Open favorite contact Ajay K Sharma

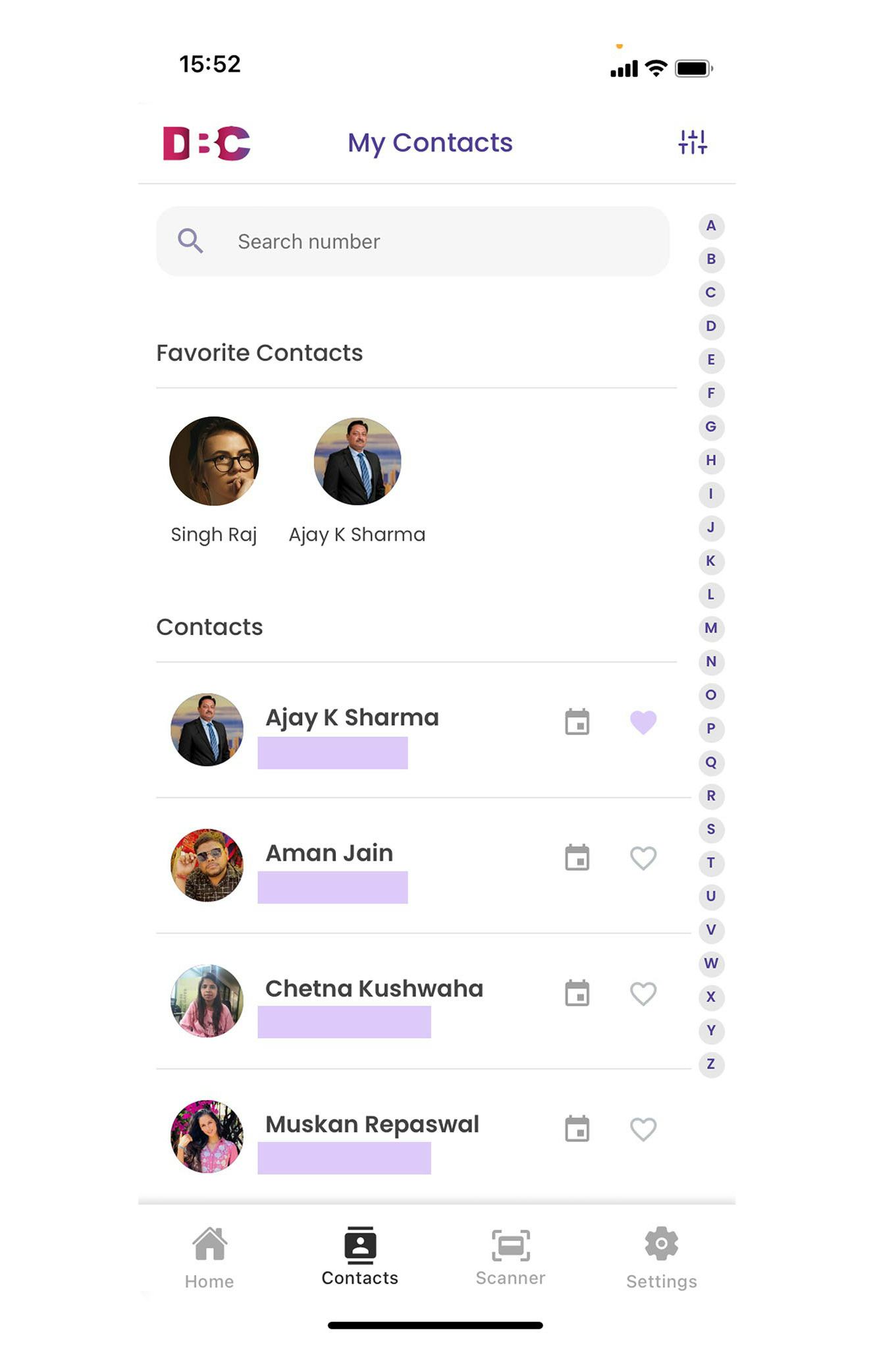coord(357,461)
